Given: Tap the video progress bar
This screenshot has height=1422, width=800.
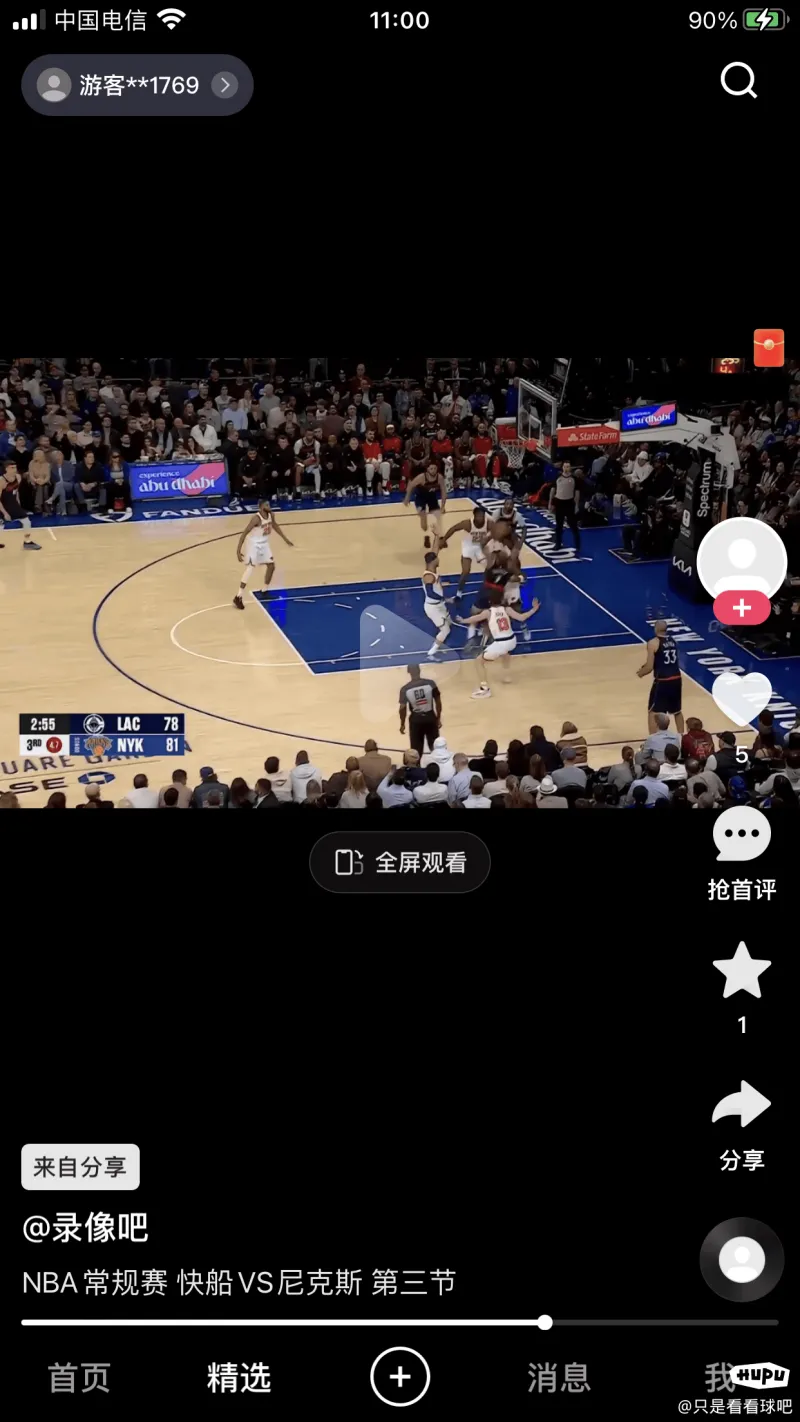Looking at the screenshot, I should 400,1322.
